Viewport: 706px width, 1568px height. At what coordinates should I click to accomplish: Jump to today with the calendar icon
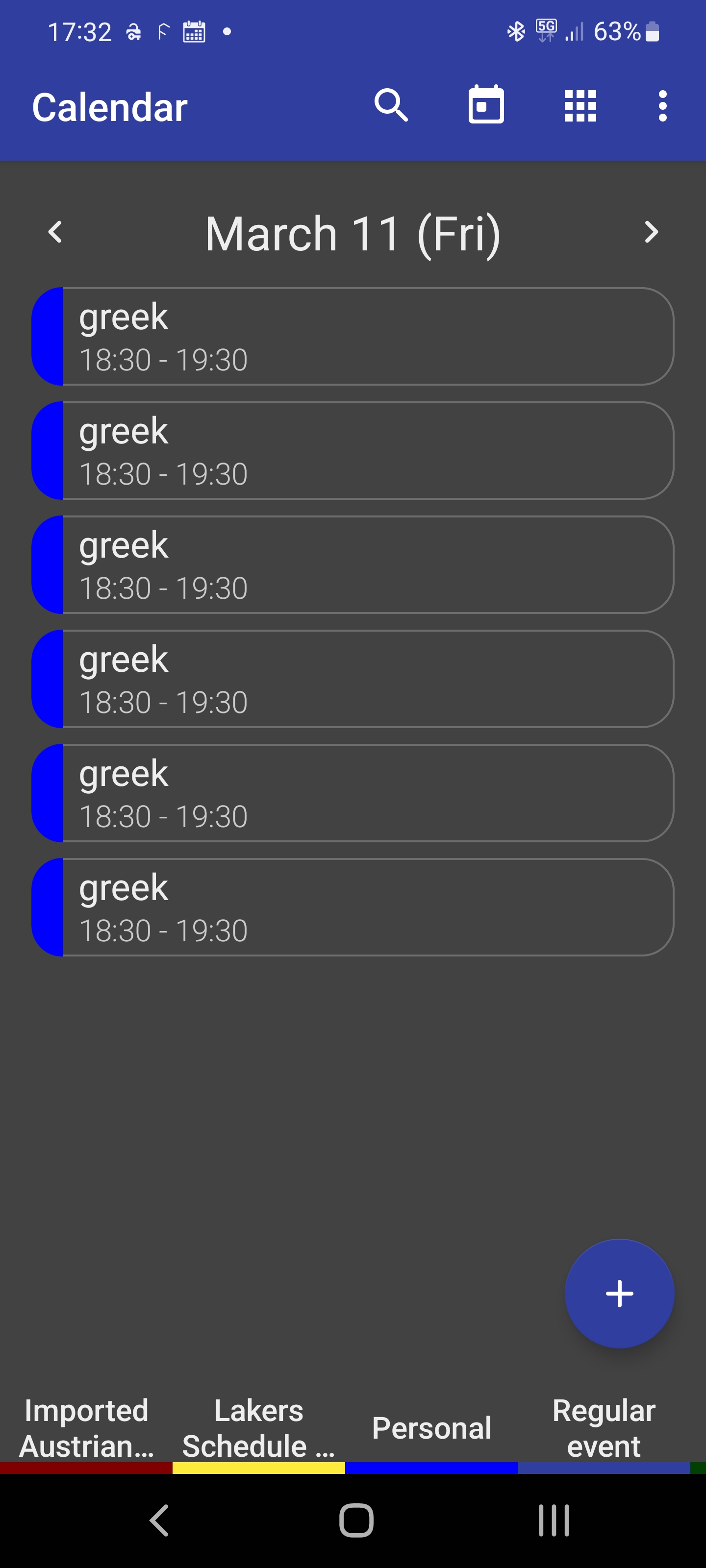485,105
